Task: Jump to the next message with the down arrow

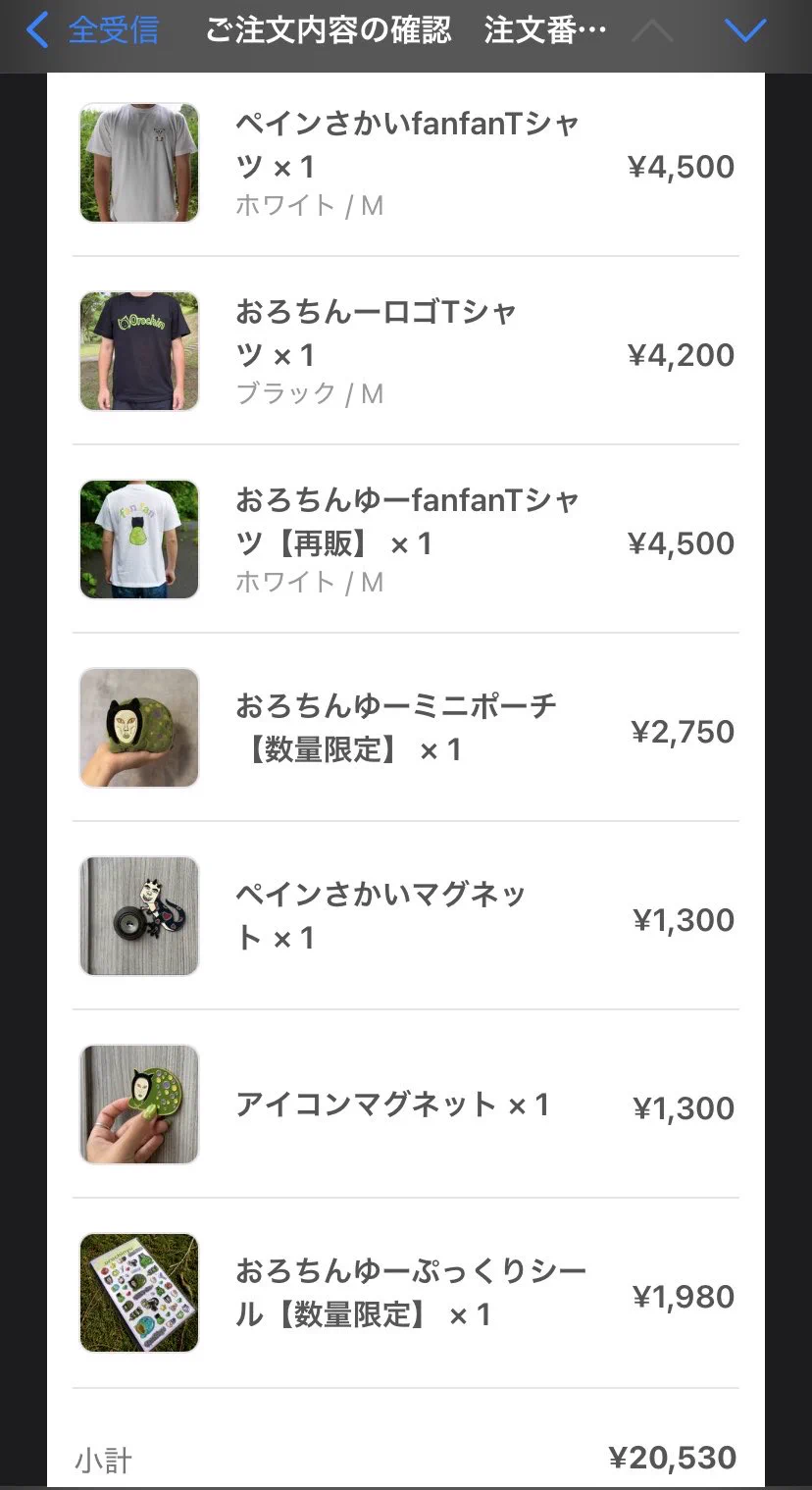Action: click(745, 30)
